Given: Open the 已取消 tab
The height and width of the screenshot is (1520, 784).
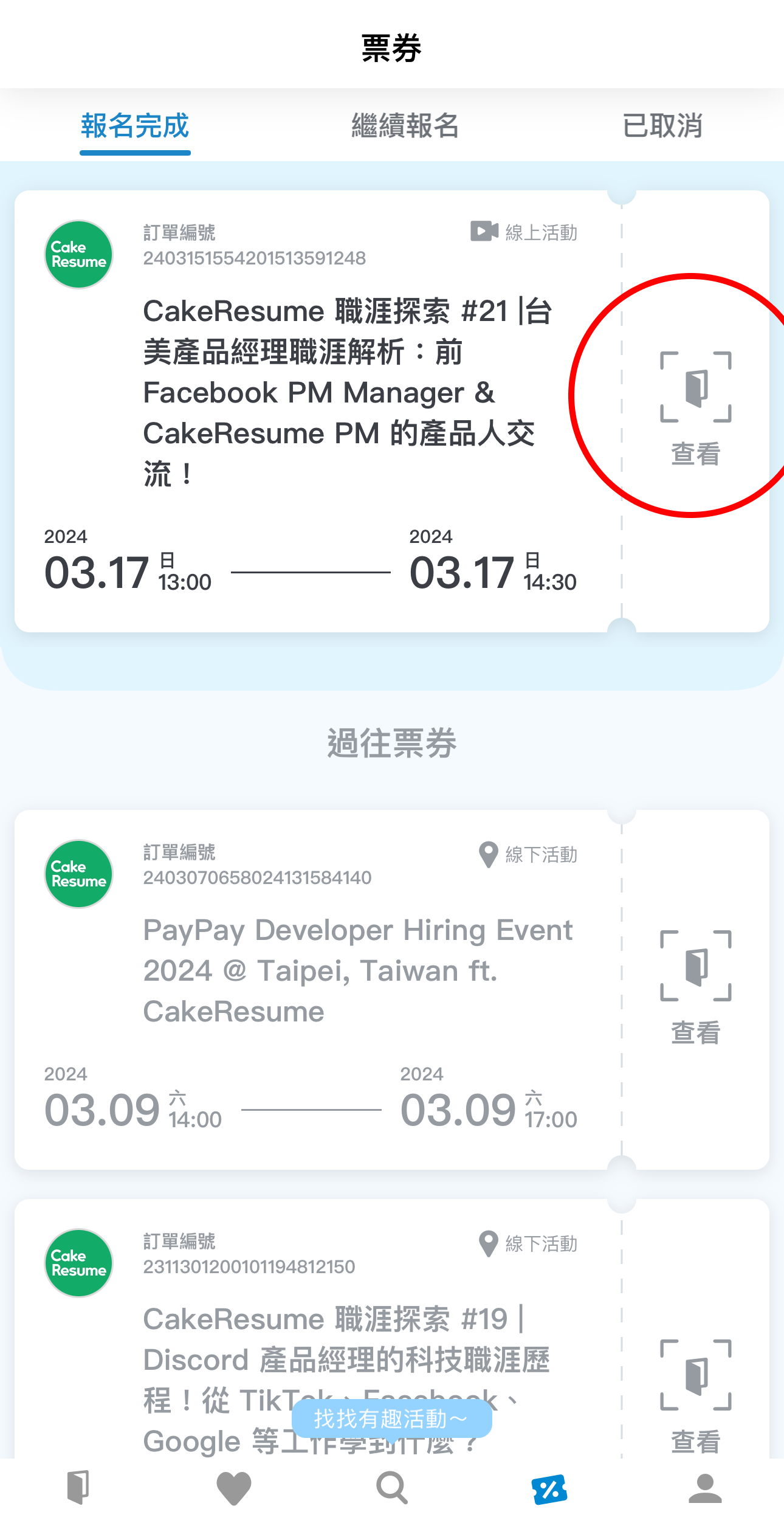Looking at the screenshot, I should (662, 126).
